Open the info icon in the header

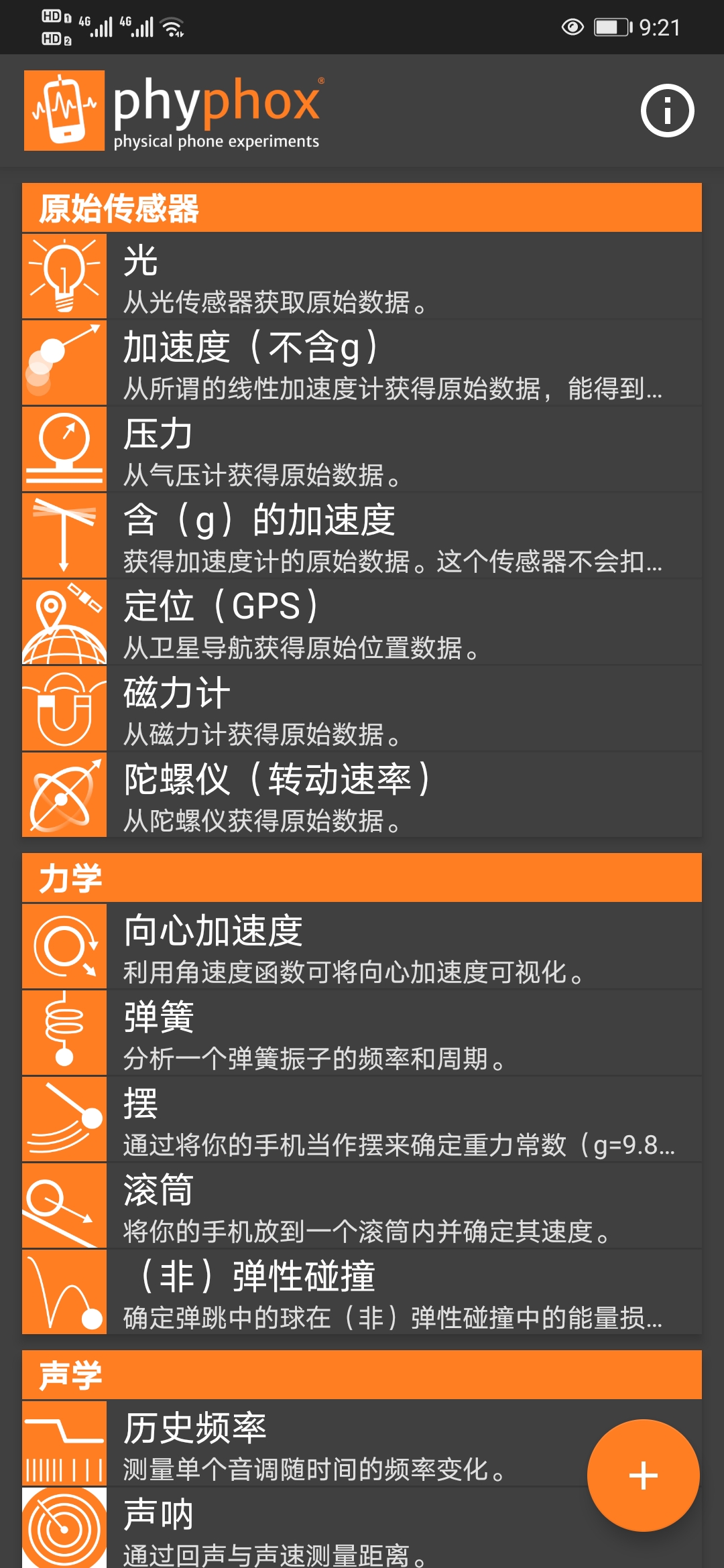coord(667,111)
